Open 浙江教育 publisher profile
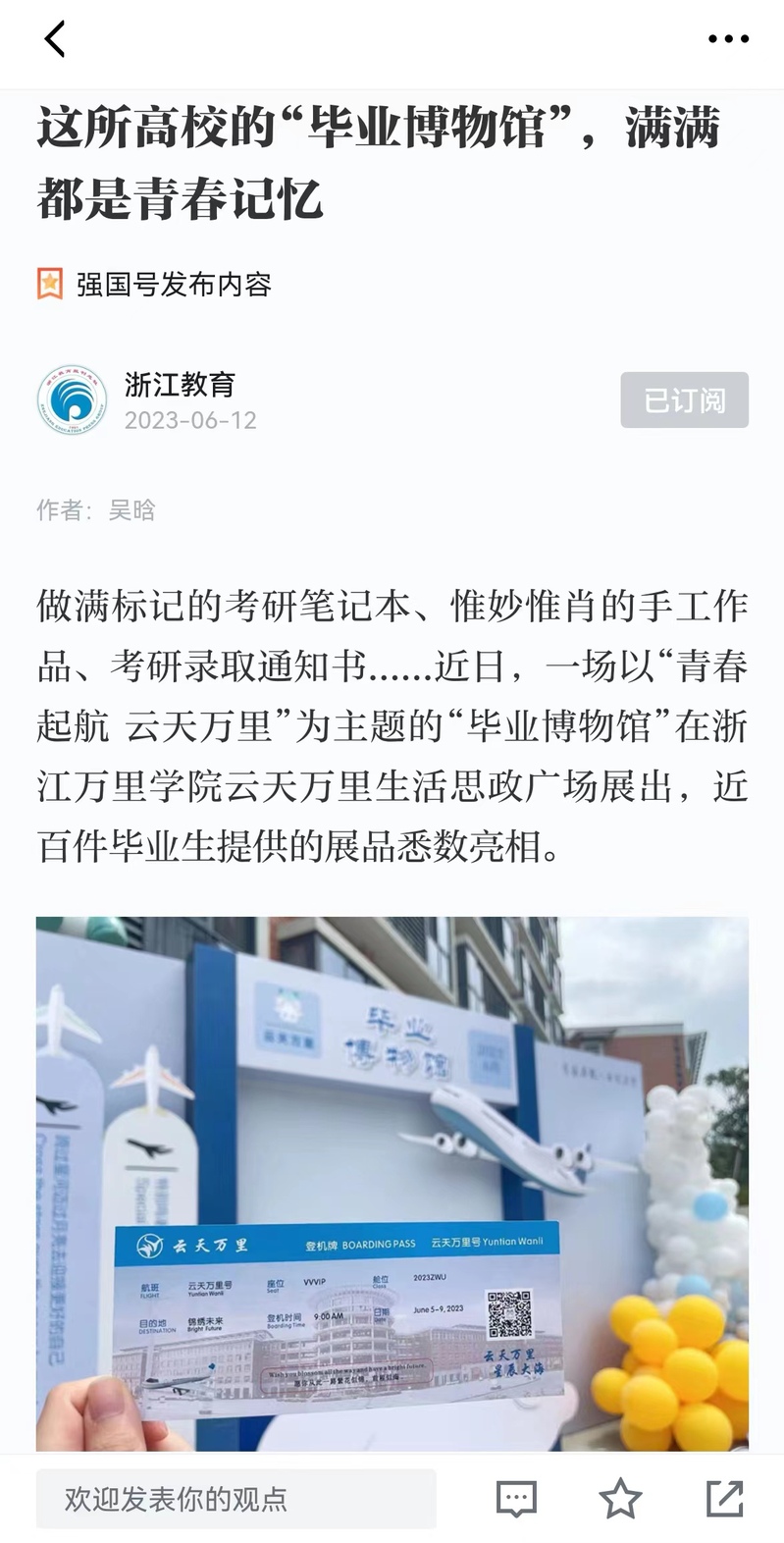The width and height of the screenshot is (784, 1543). coord(180,384)
